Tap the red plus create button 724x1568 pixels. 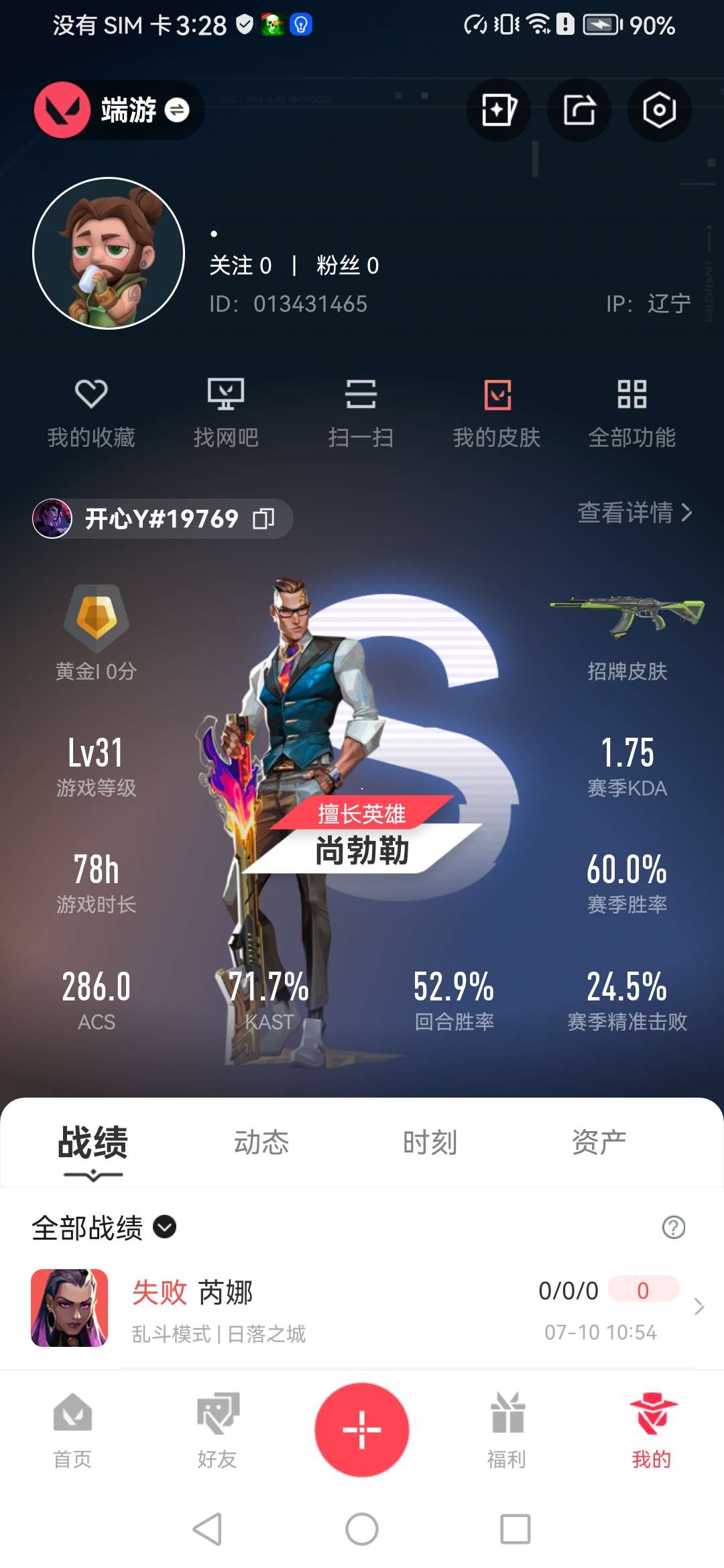pos(362,1429)
